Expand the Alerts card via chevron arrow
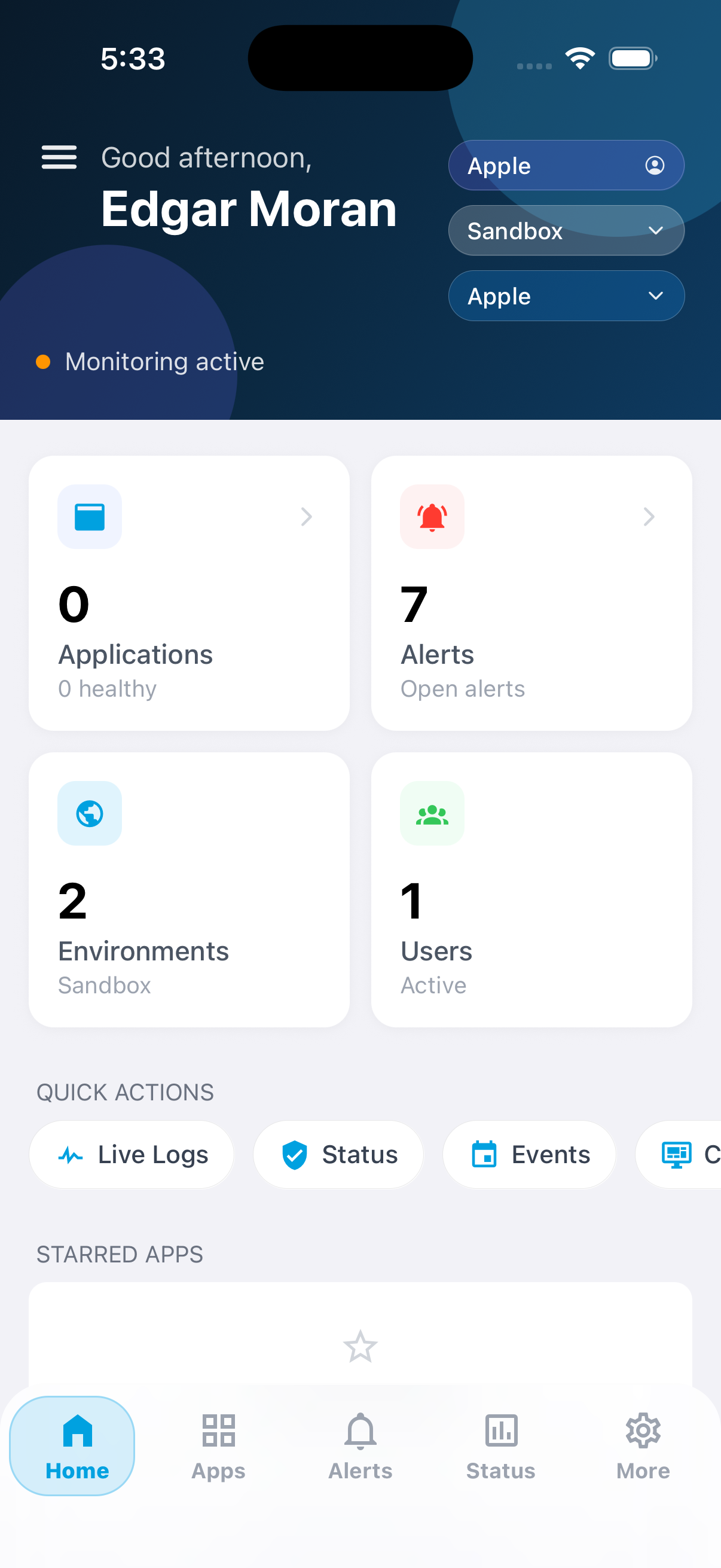 [x=649, y=517]
